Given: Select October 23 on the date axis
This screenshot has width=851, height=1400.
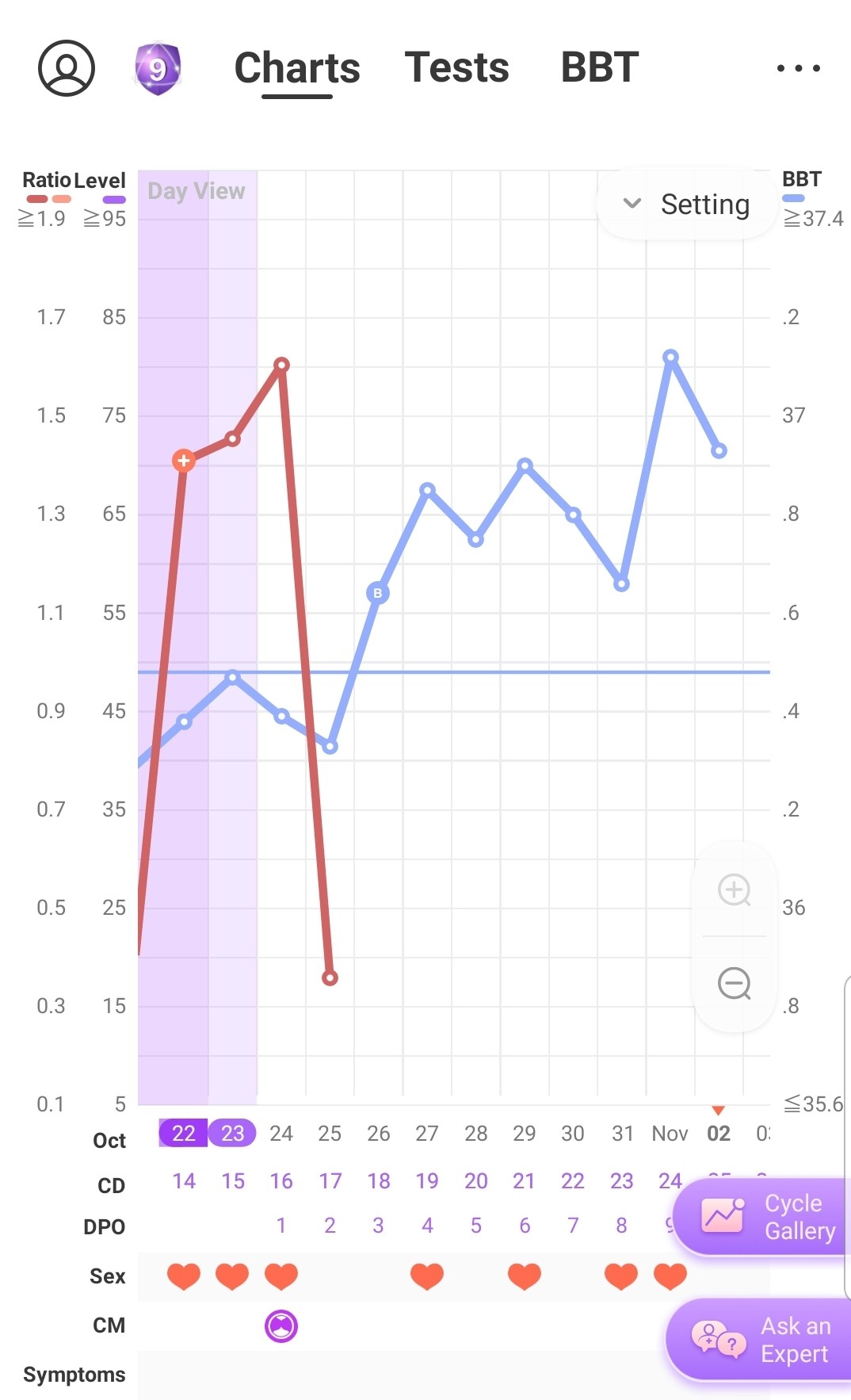Looking at the screenshot, I should pyautogui.click(x=232, y=1134).
